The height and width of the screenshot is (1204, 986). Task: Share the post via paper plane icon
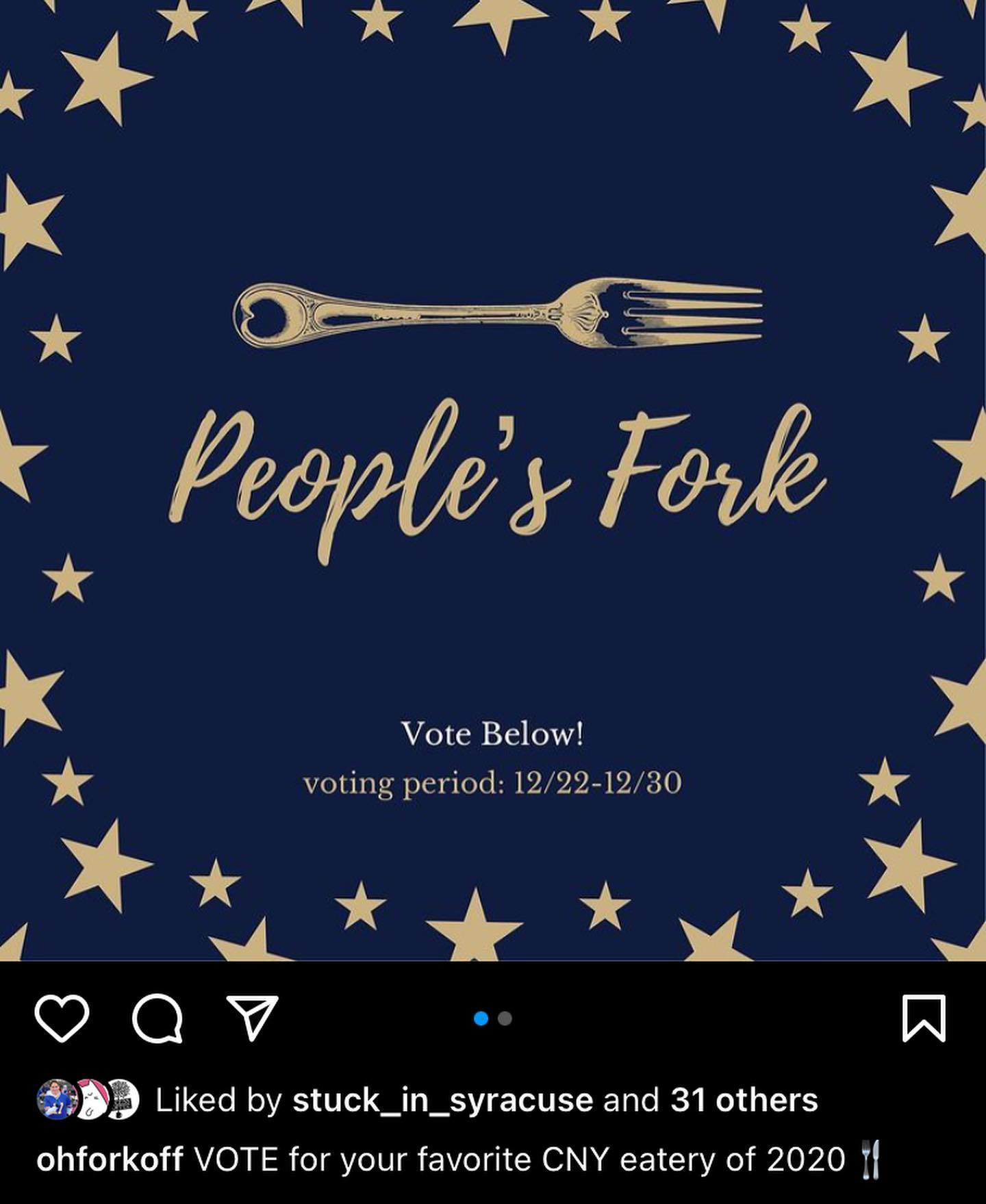[252, 1017]
